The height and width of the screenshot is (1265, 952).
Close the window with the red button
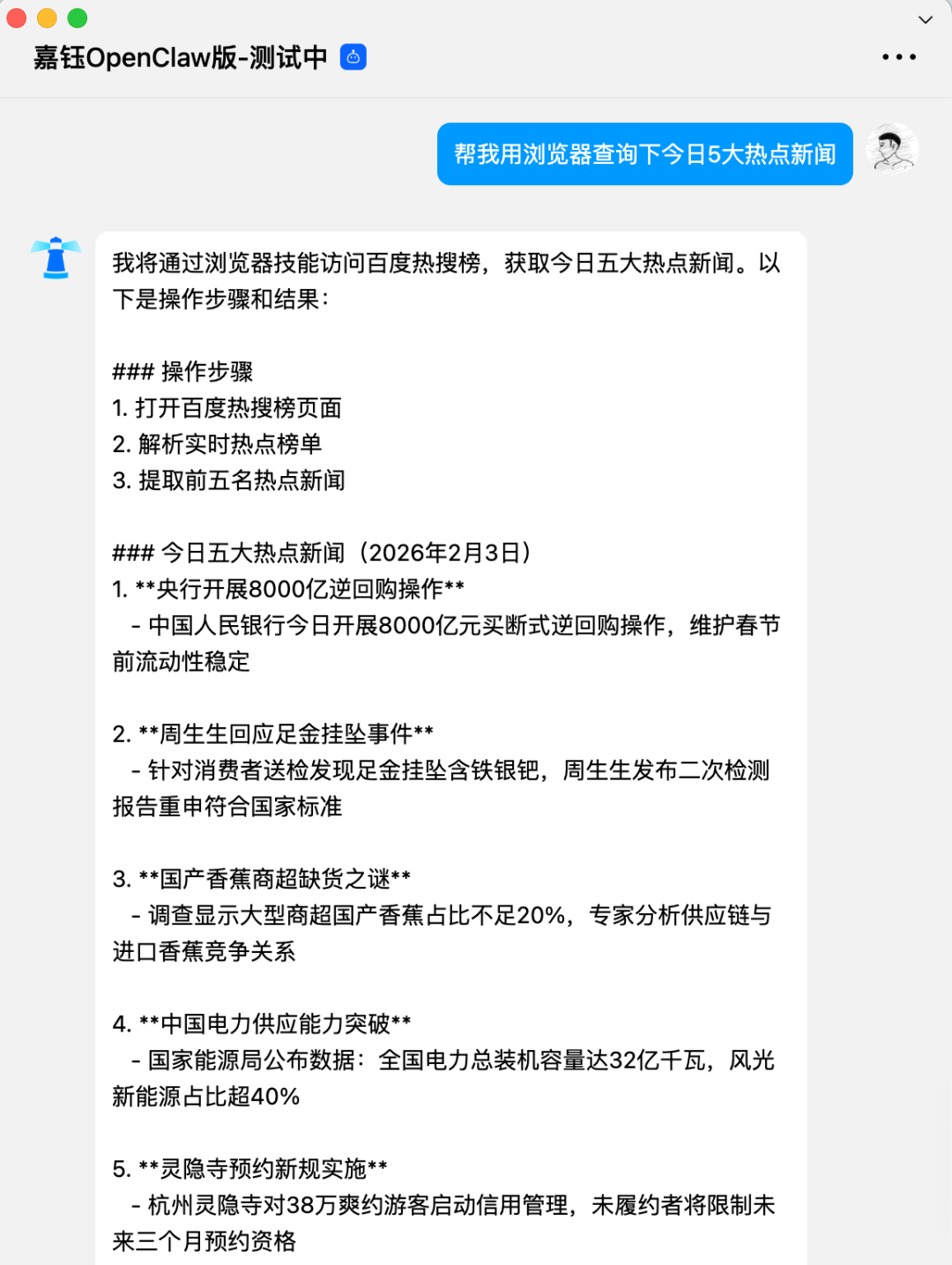click(17, 18)
